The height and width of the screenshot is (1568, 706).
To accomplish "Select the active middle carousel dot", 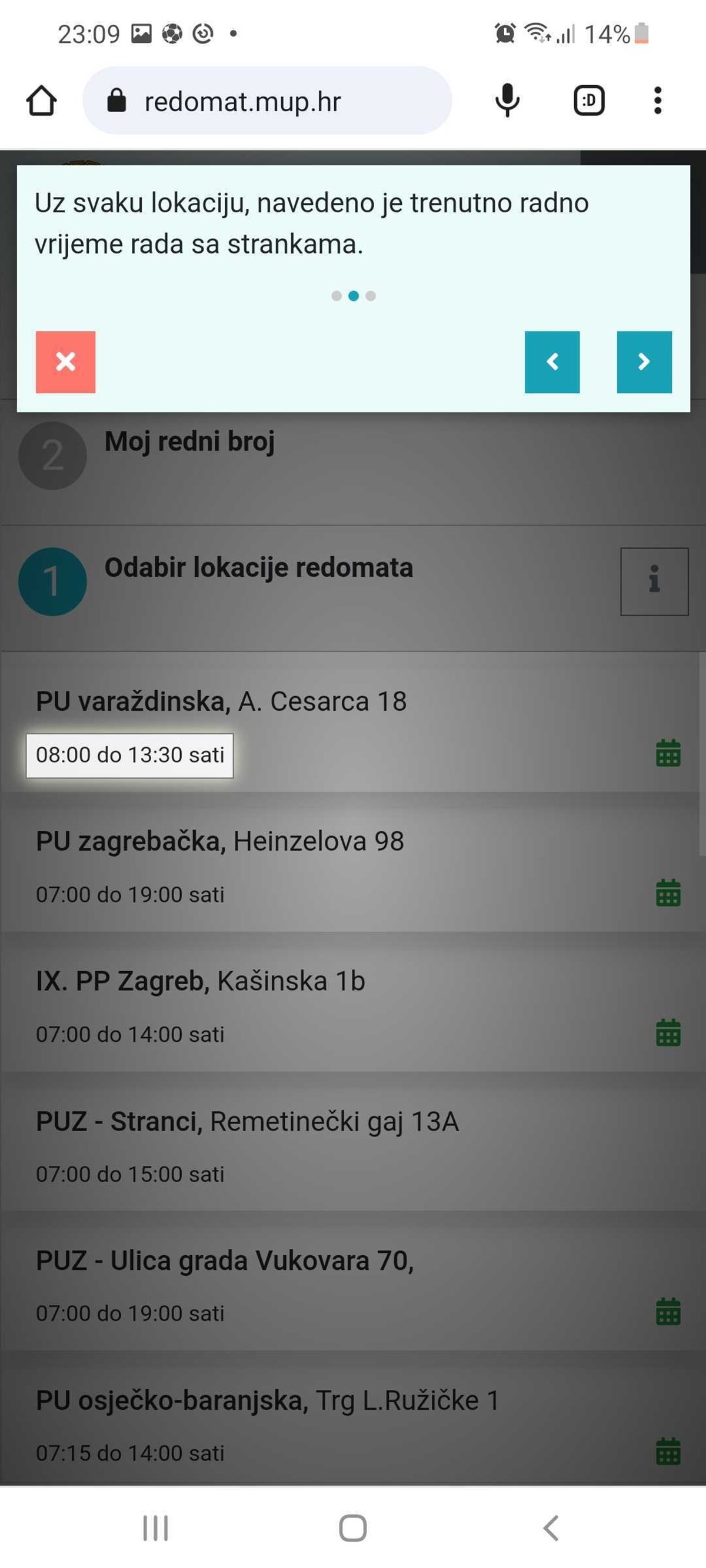I will coord(354,296).
